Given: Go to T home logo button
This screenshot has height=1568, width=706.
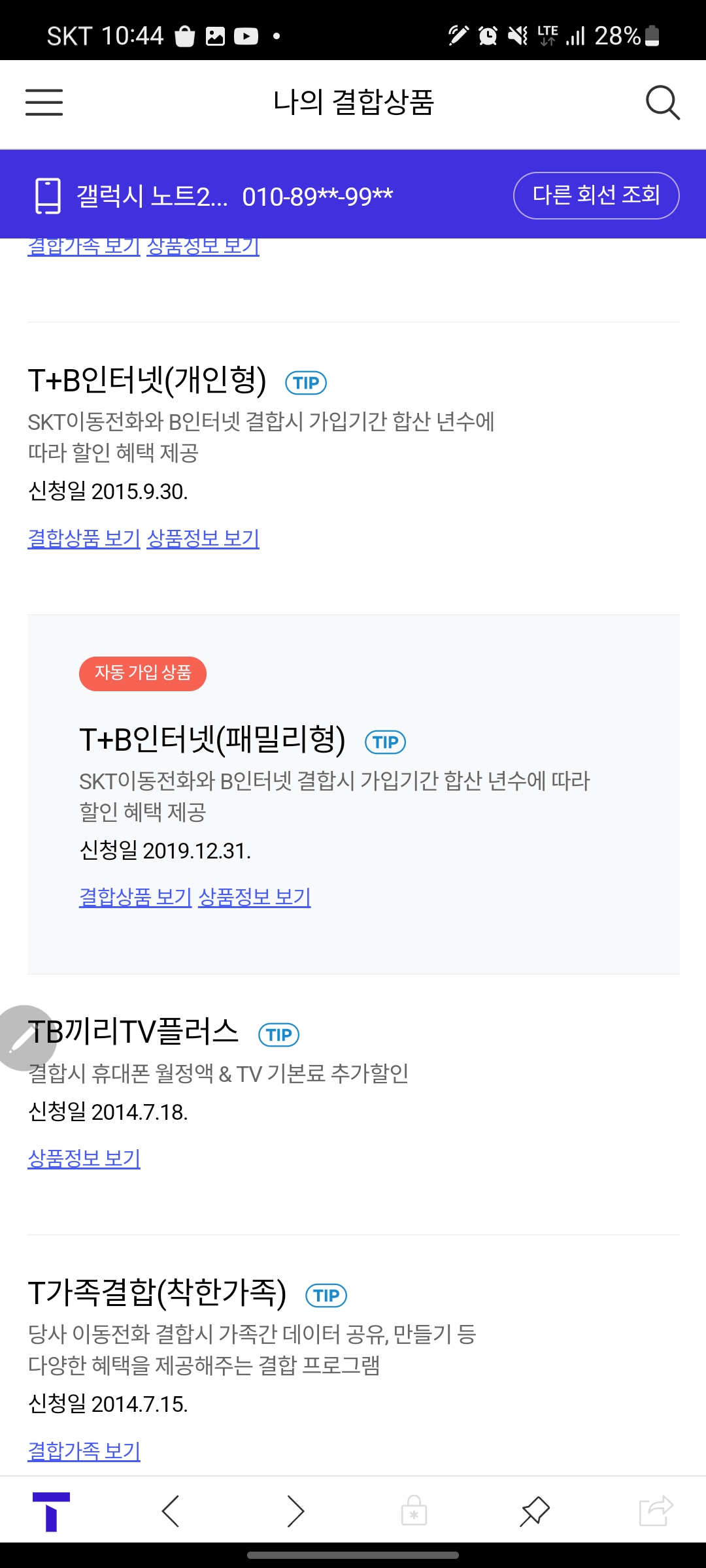Looking at the screenshot, I should 51,1511.
